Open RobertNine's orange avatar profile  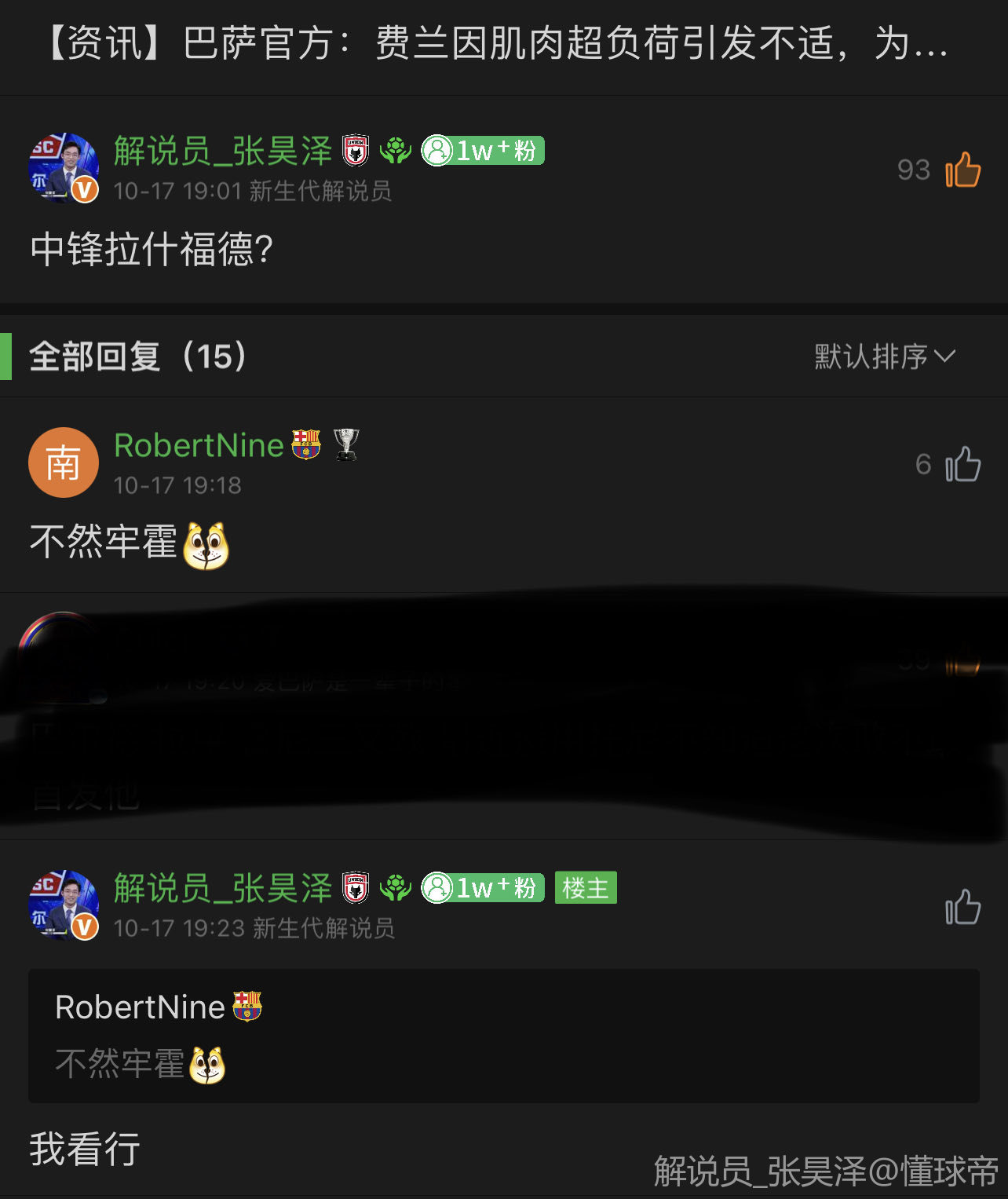(x=64, y=462)
